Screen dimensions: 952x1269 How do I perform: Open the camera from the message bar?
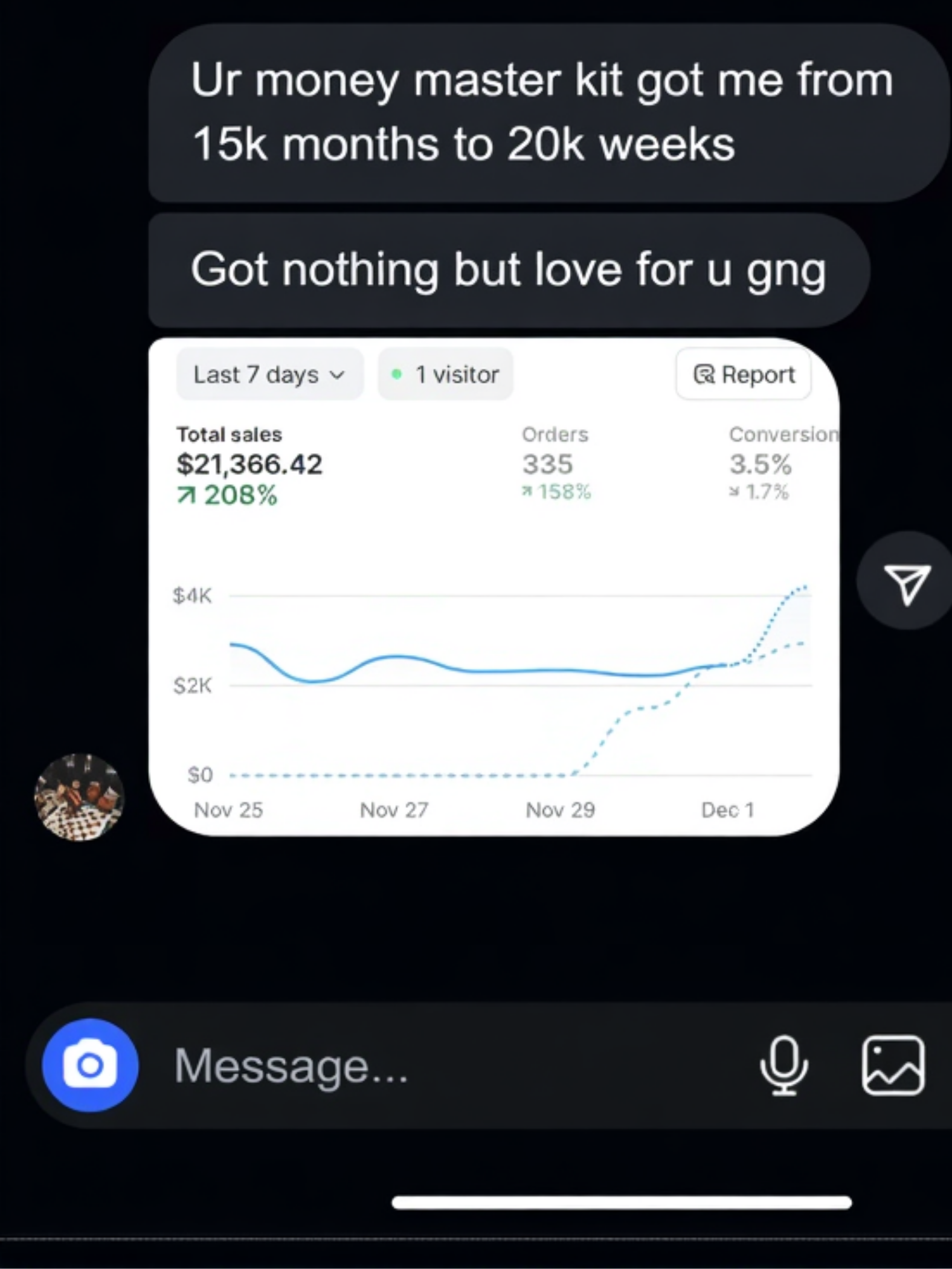point(90,1065)
